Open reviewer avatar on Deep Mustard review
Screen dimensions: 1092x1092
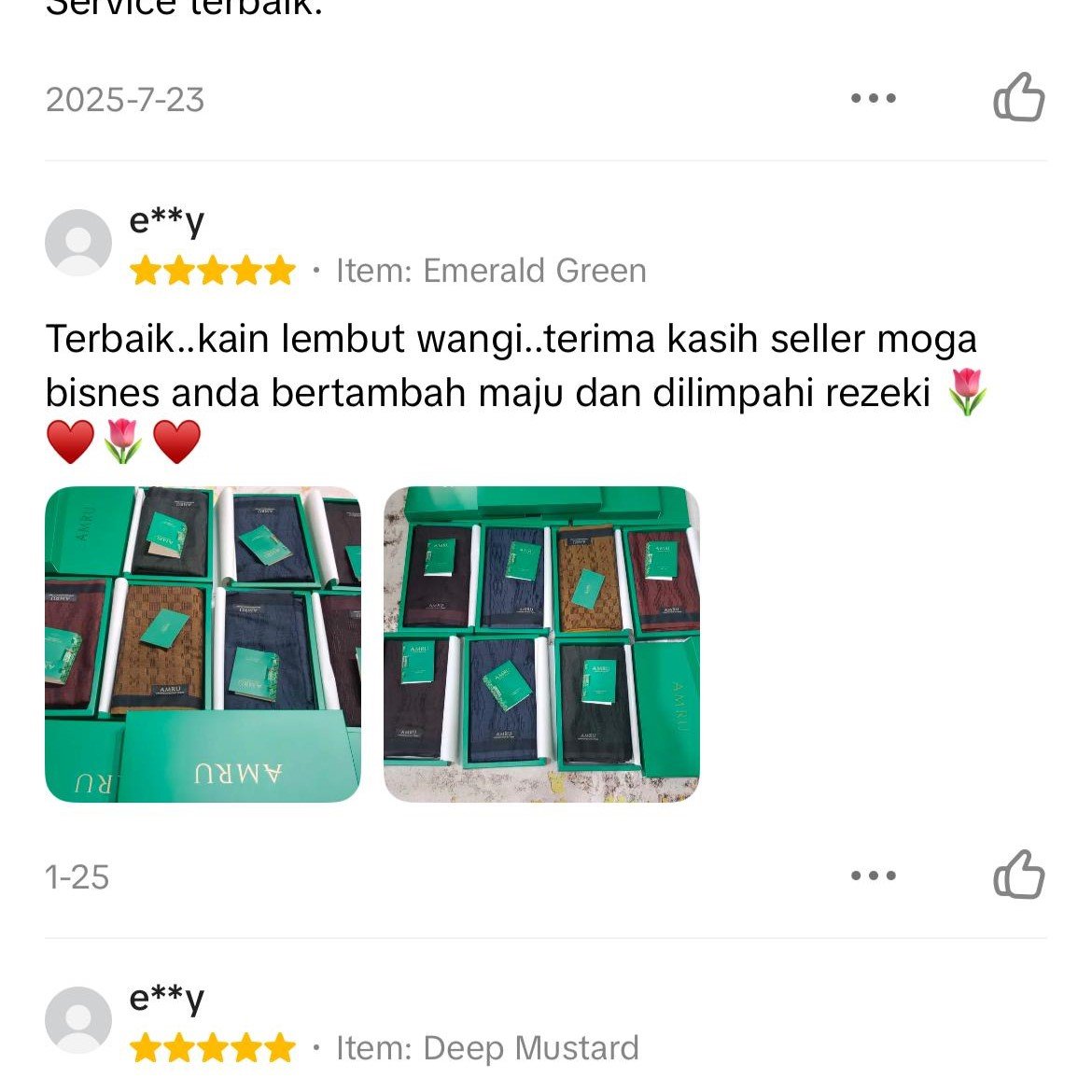pos(78,1020)
